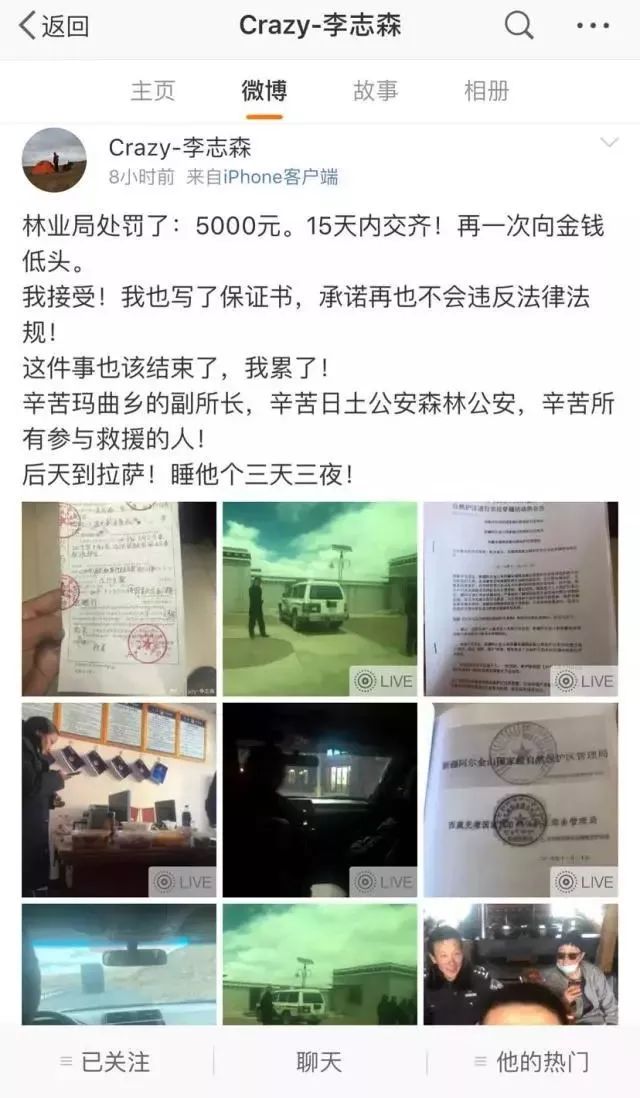640x1098 pixels.
Task: View the dark car-interior live photo
Action: click(x=320, y=800)
